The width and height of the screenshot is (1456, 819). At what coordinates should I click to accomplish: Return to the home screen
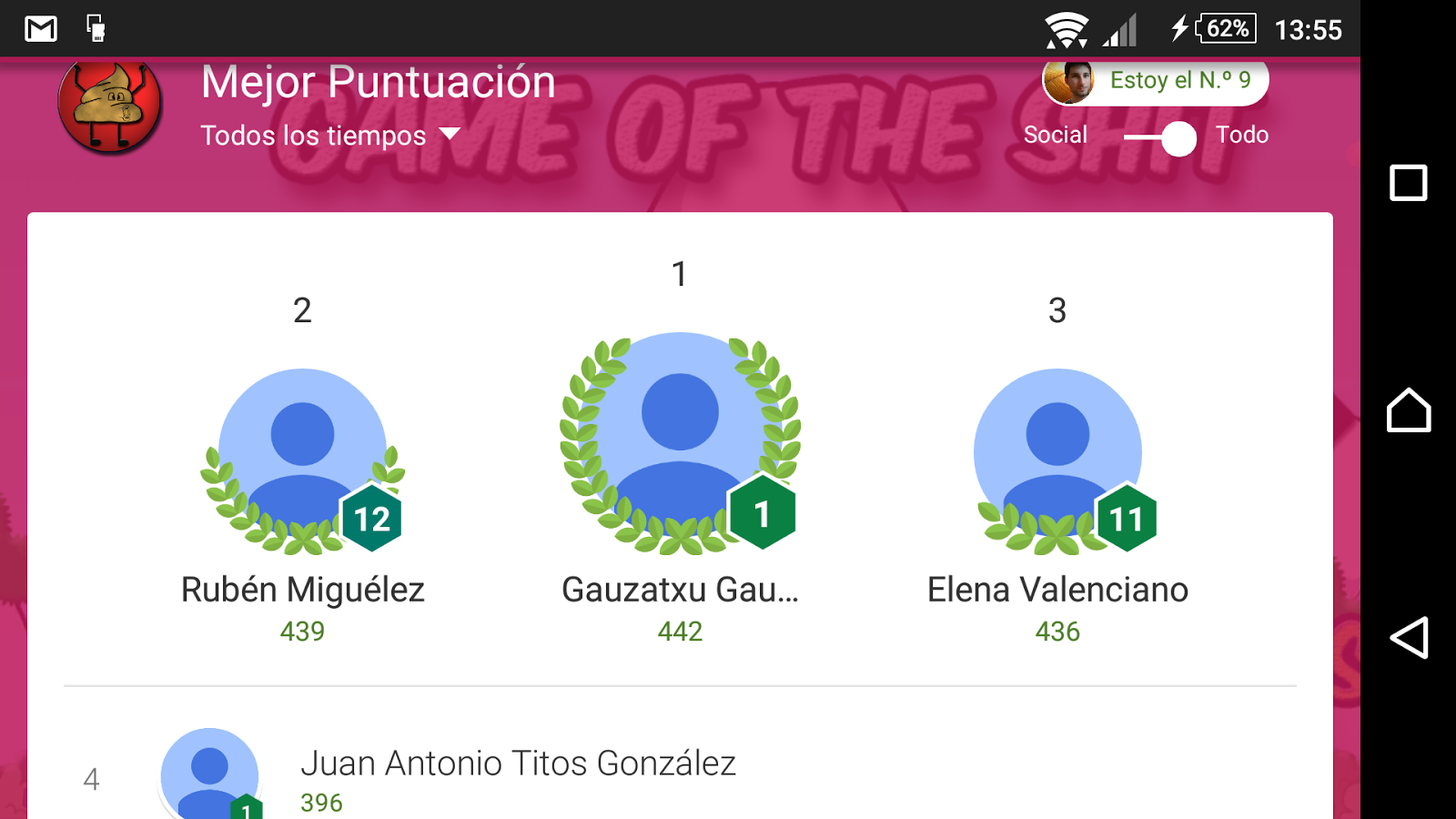click(x=1409, y=410)
